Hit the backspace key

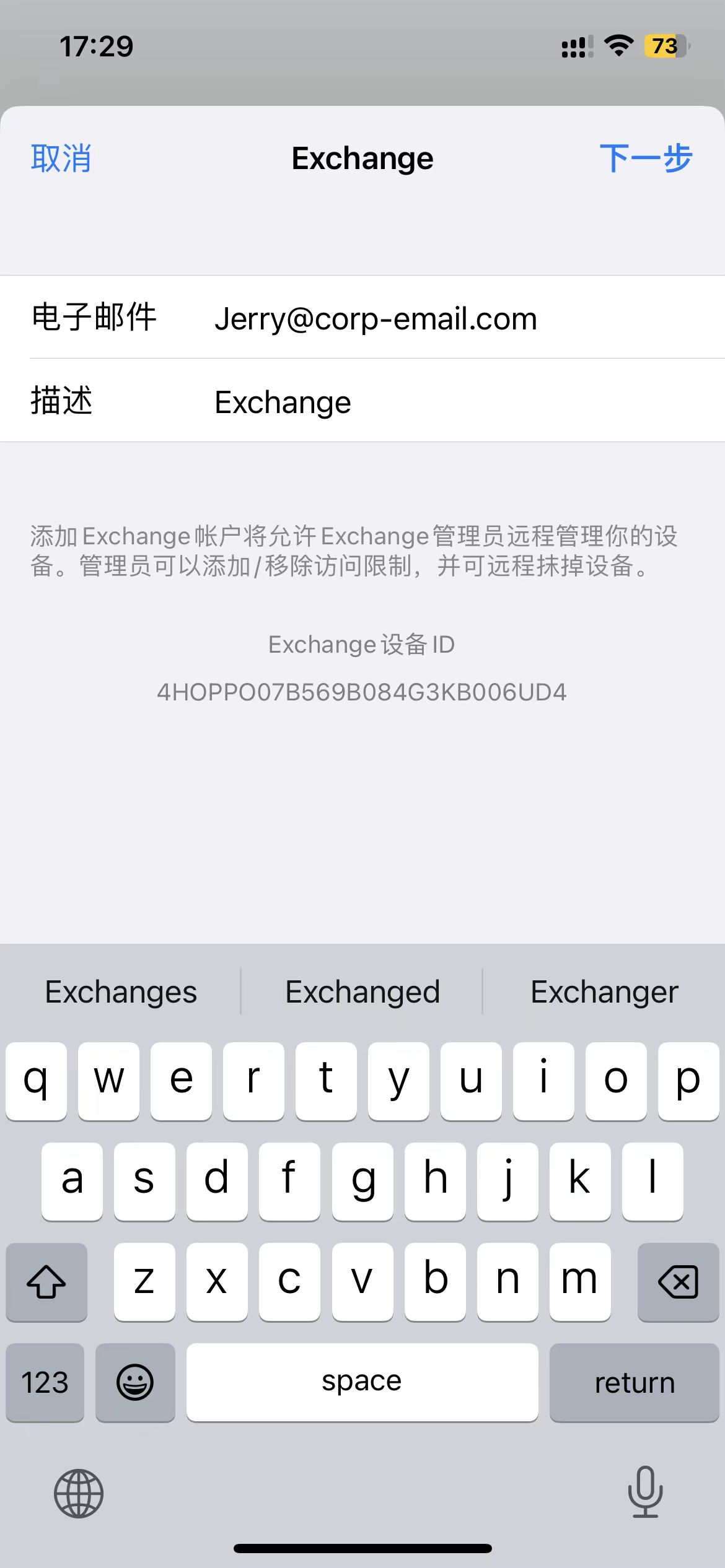pos(678,1281)
